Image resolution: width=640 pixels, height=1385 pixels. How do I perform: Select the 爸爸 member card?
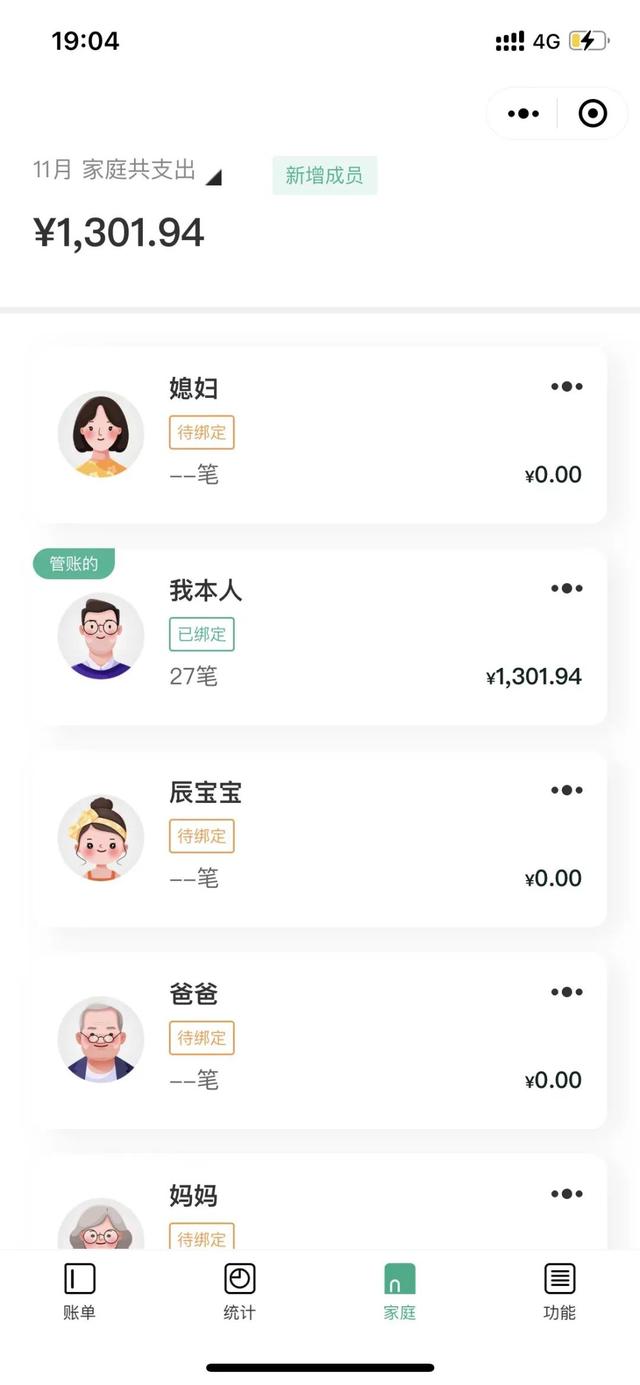point(320,1042)
